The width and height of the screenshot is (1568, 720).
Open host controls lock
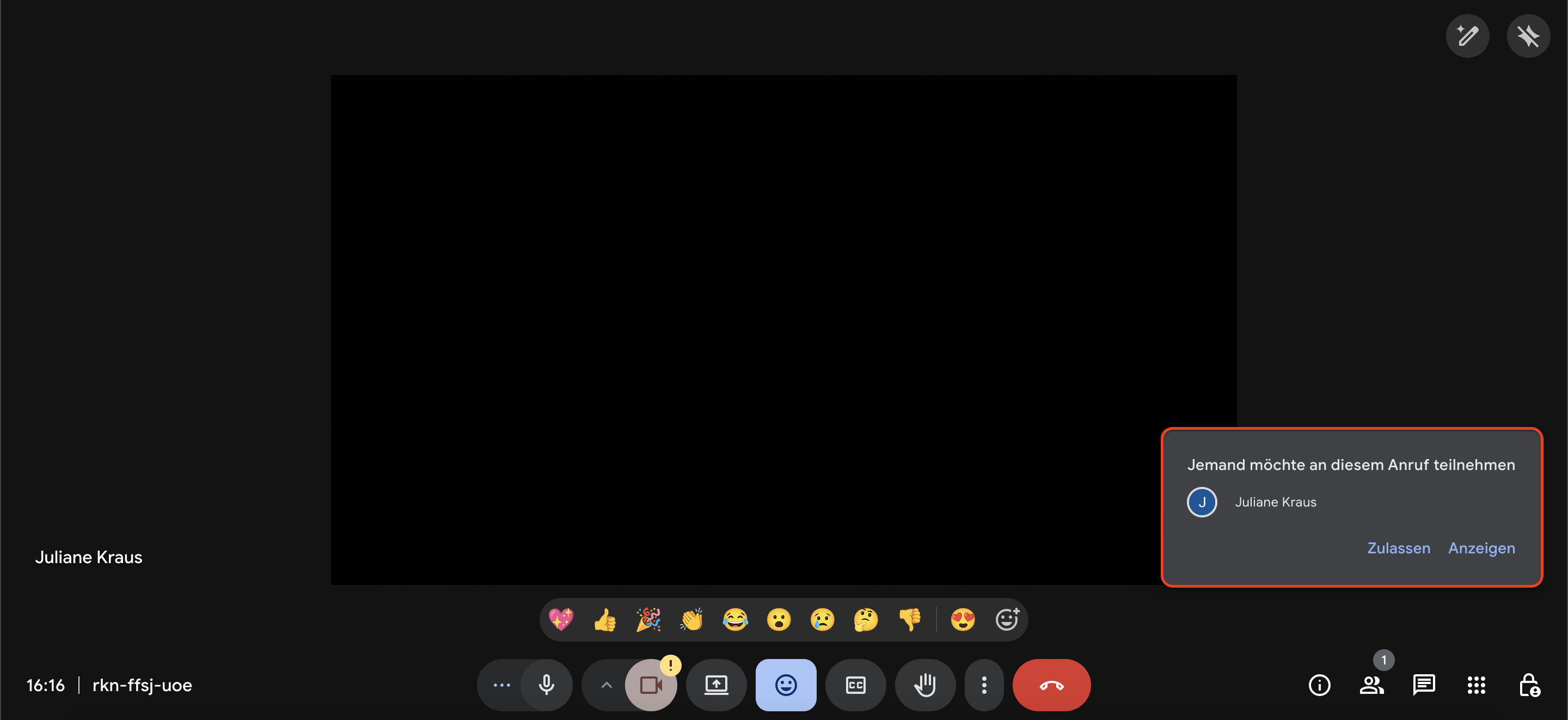1528,685
